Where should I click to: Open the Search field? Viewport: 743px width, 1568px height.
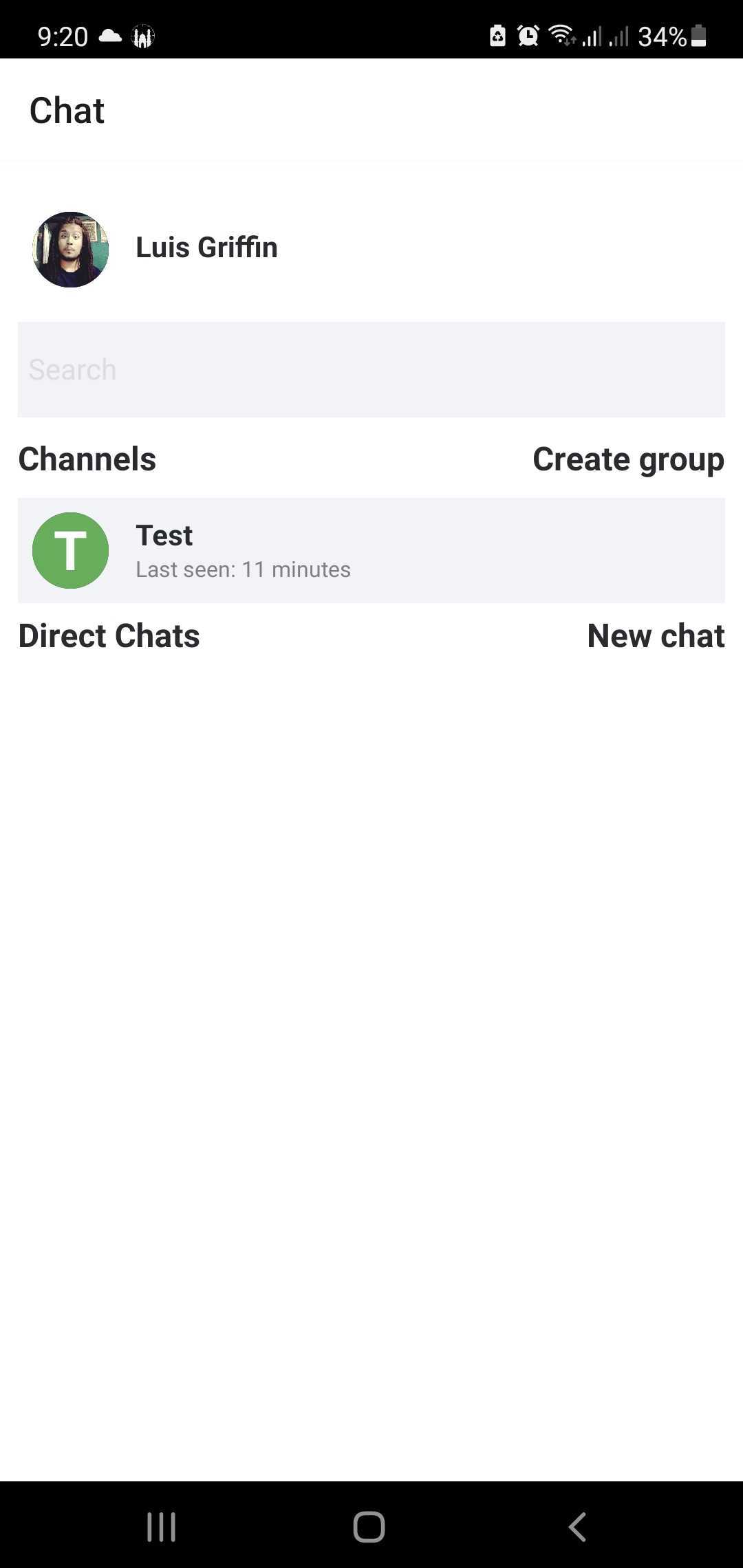[371, 369]
